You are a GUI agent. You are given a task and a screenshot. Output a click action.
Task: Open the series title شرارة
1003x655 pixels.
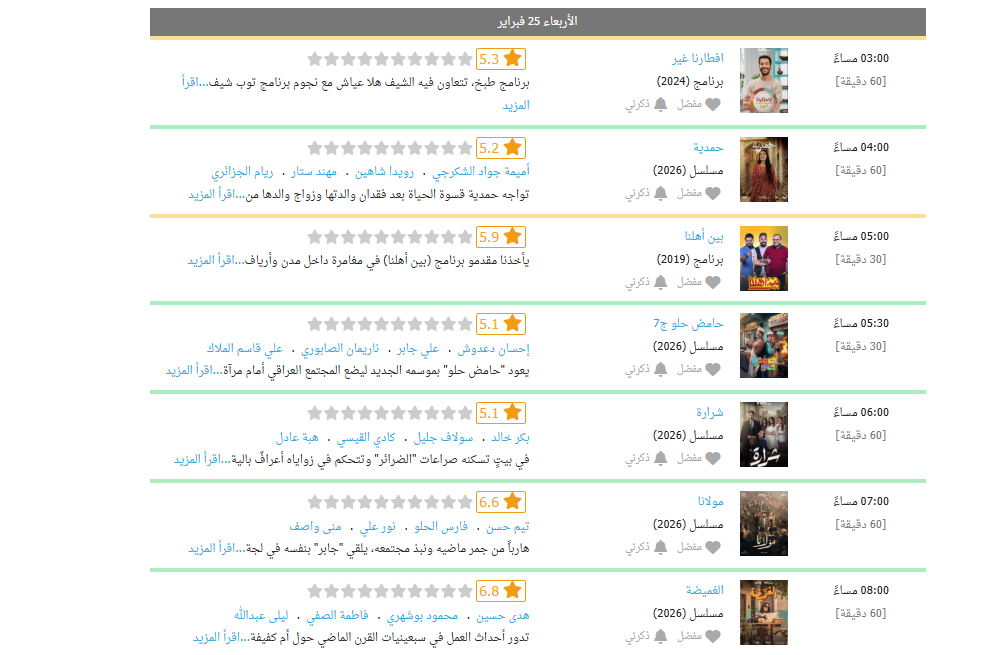click(709, 412)
